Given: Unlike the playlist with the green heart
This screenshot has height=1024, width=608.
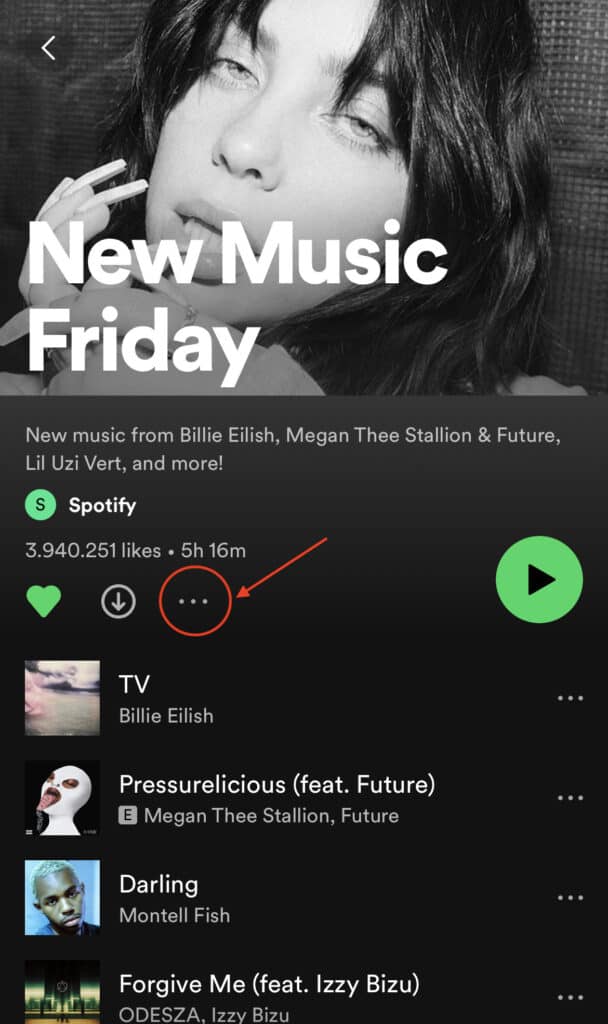Looking at the screenshot, I should pyautogui.click(x=43, y=601).
